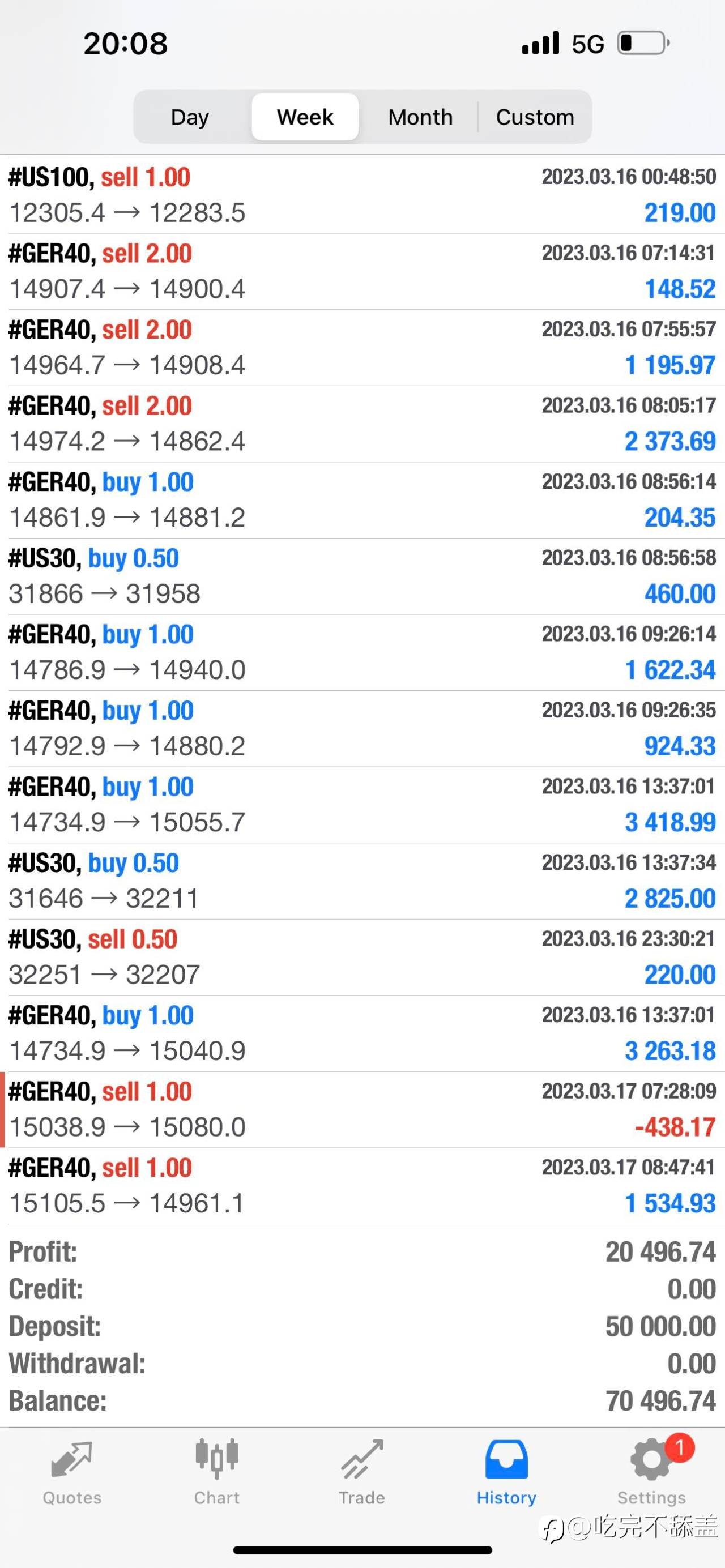
Task: Open the GER40 sell trade with 148.52 profit
Action: pyautogui.click(x=362, y=271)
